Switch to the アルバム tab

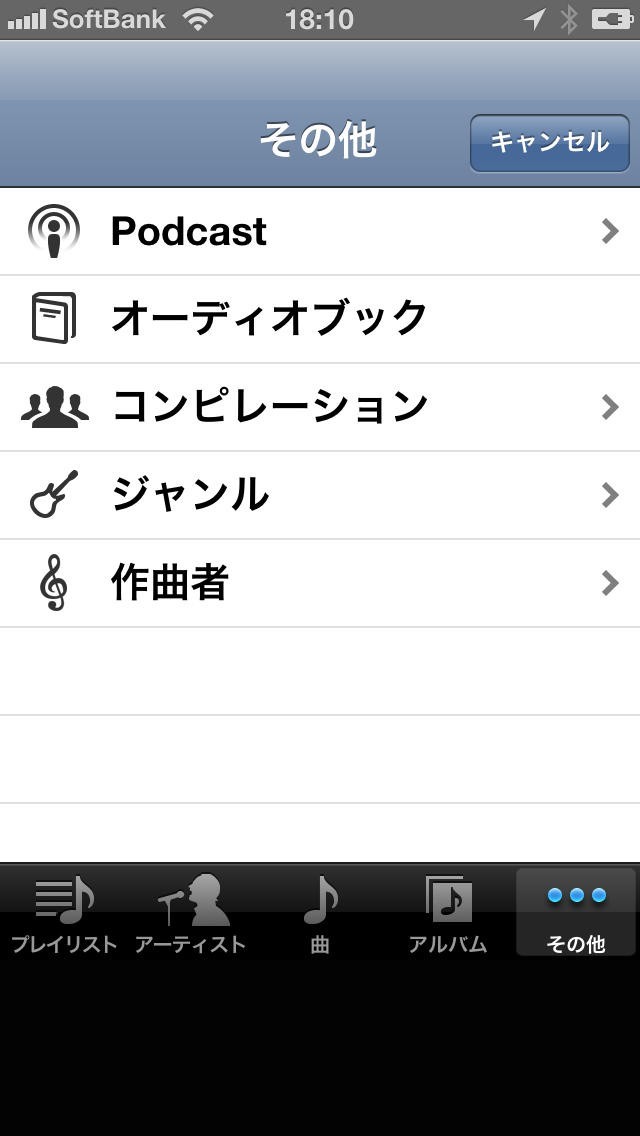(x=447, y=912)
